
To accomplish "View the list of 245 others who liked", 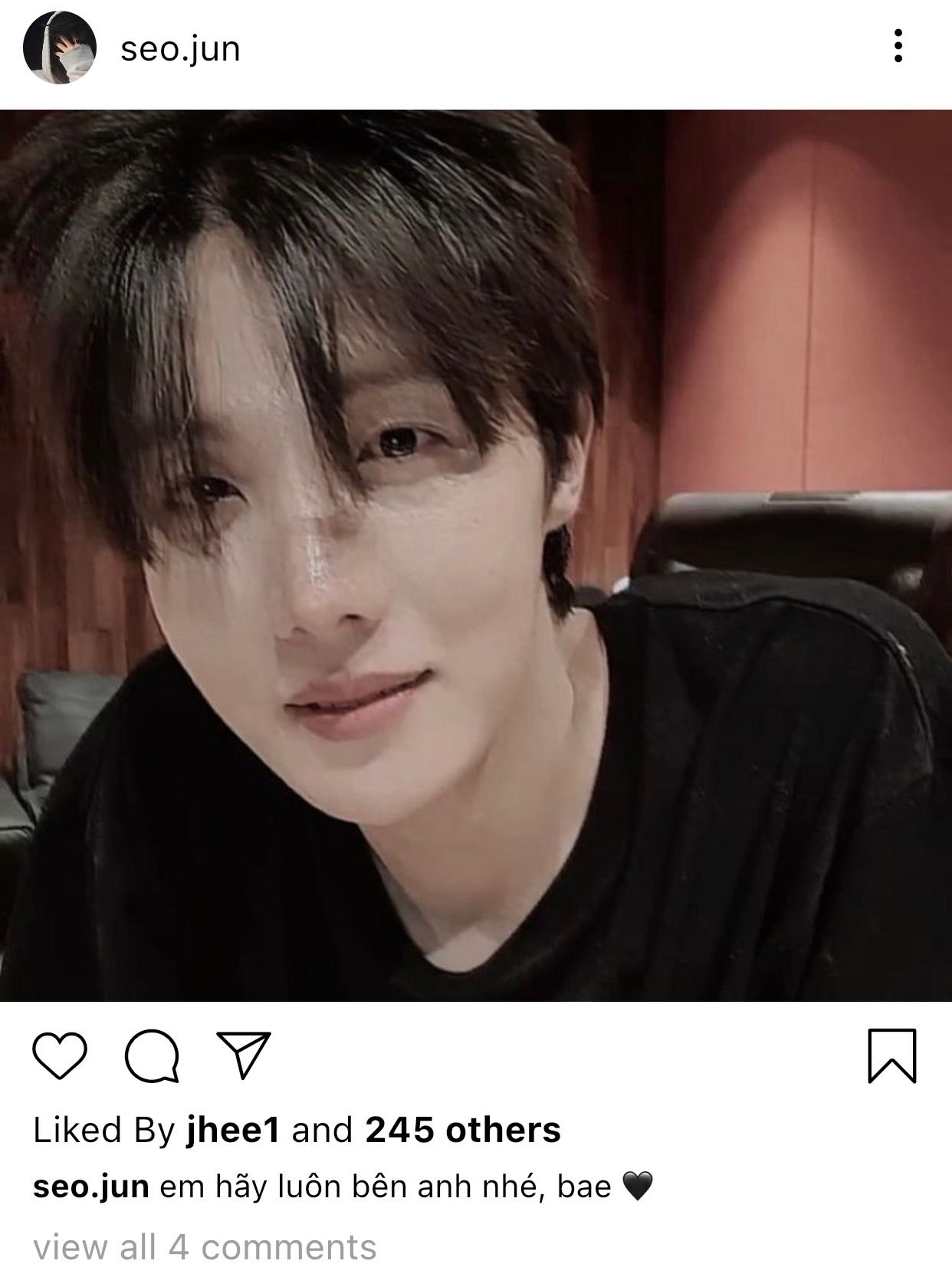I will click(463, 1130).
